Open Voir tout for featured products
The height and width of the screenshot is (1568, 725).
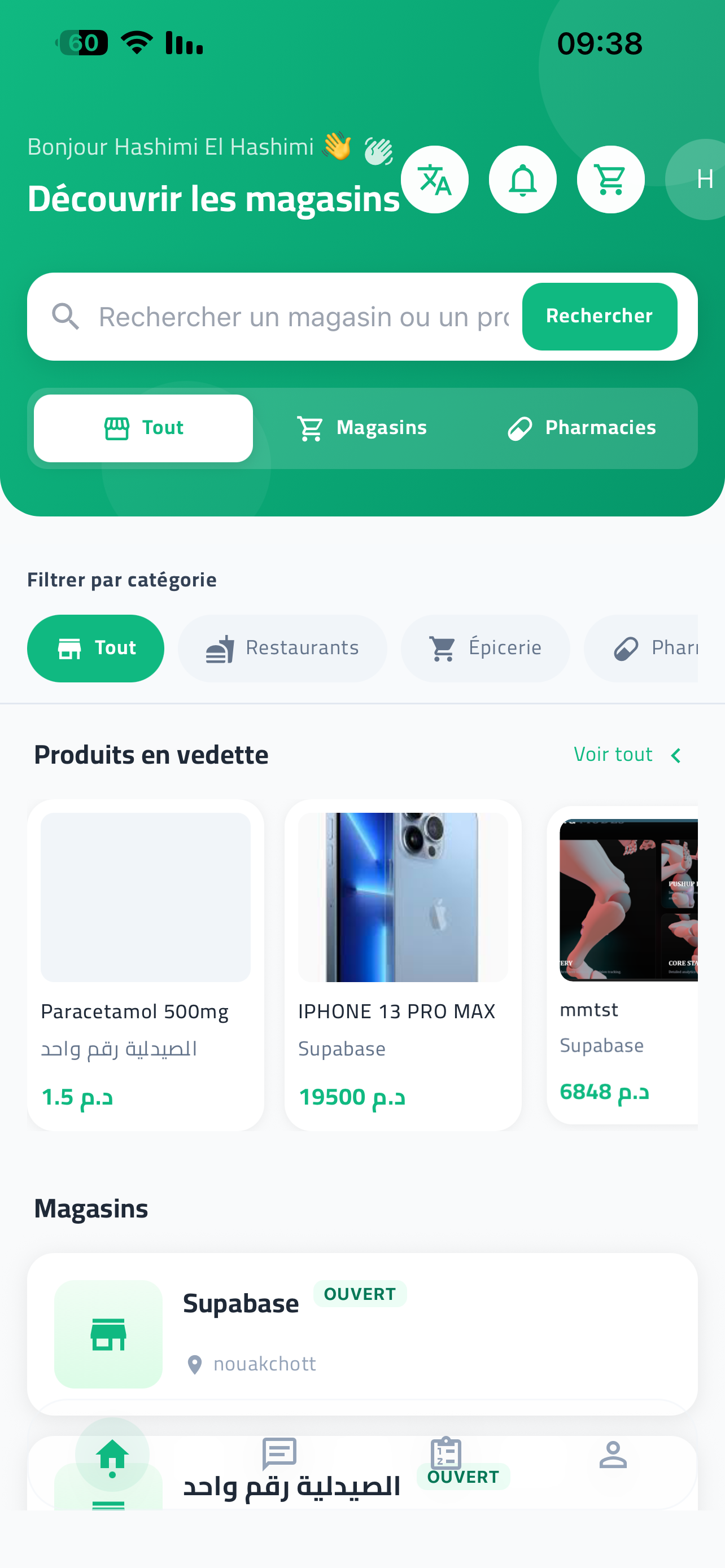[627, 755]
